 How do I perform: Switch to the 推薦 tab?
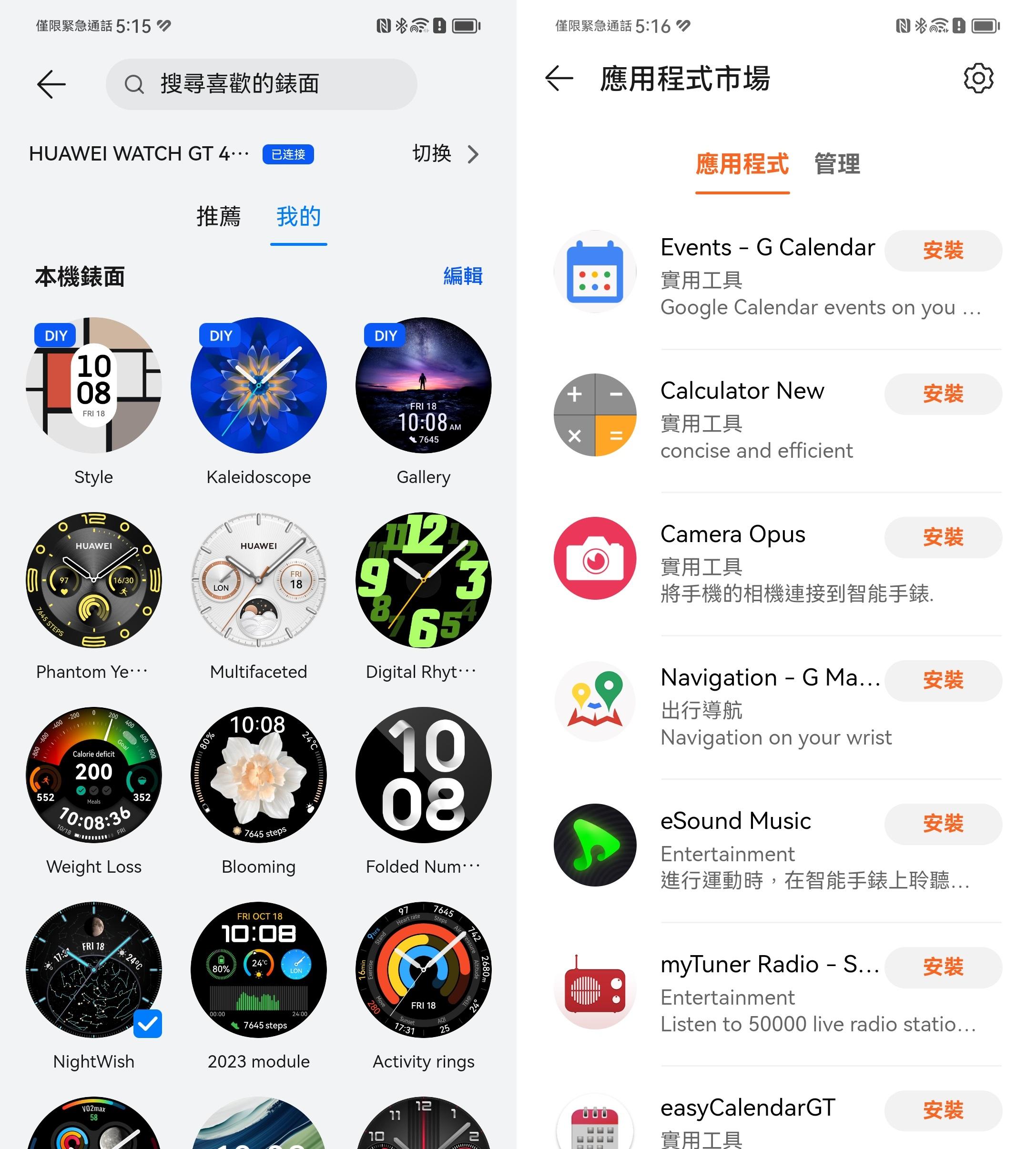(218, 217)
